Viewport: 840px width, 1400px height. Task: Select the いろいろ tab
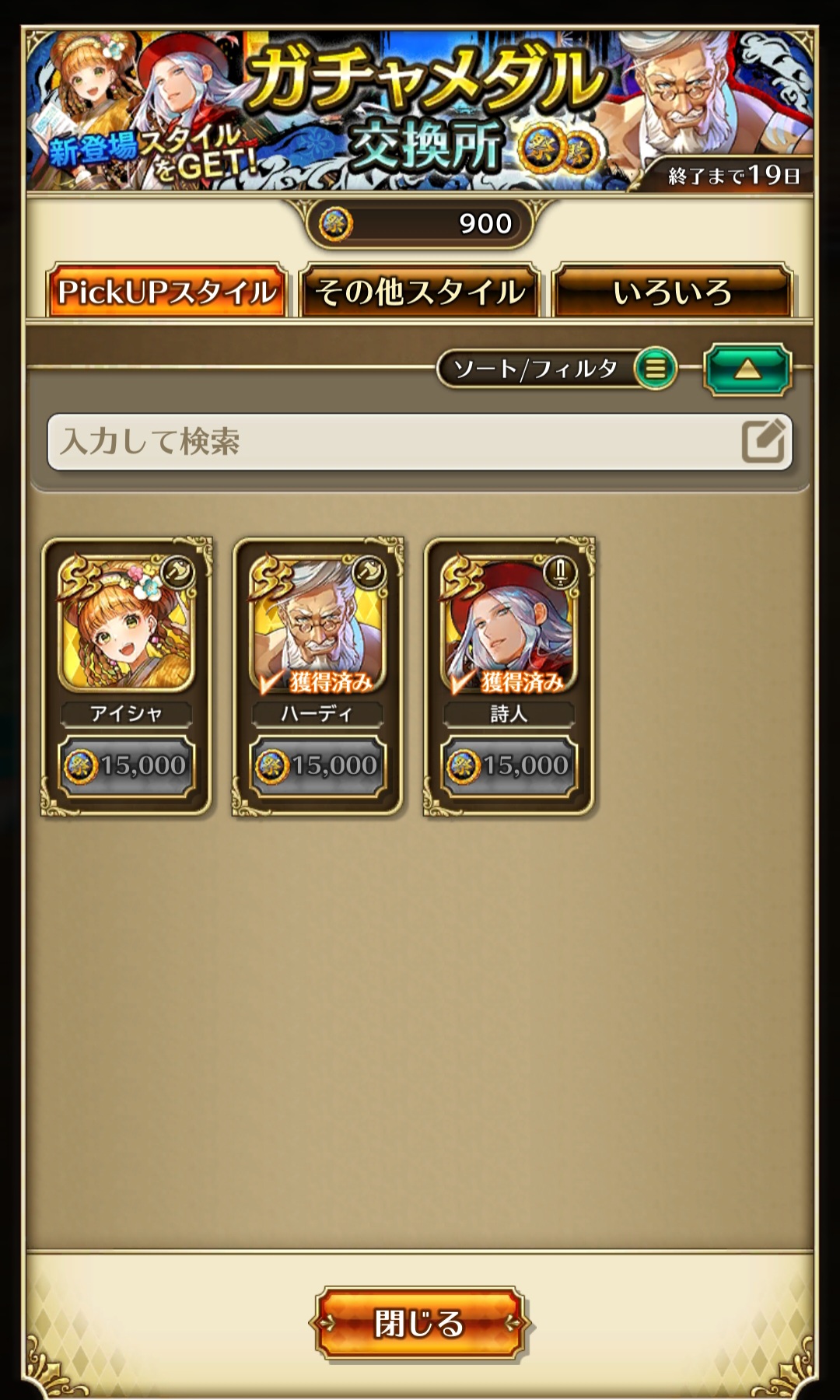[672, 292]
